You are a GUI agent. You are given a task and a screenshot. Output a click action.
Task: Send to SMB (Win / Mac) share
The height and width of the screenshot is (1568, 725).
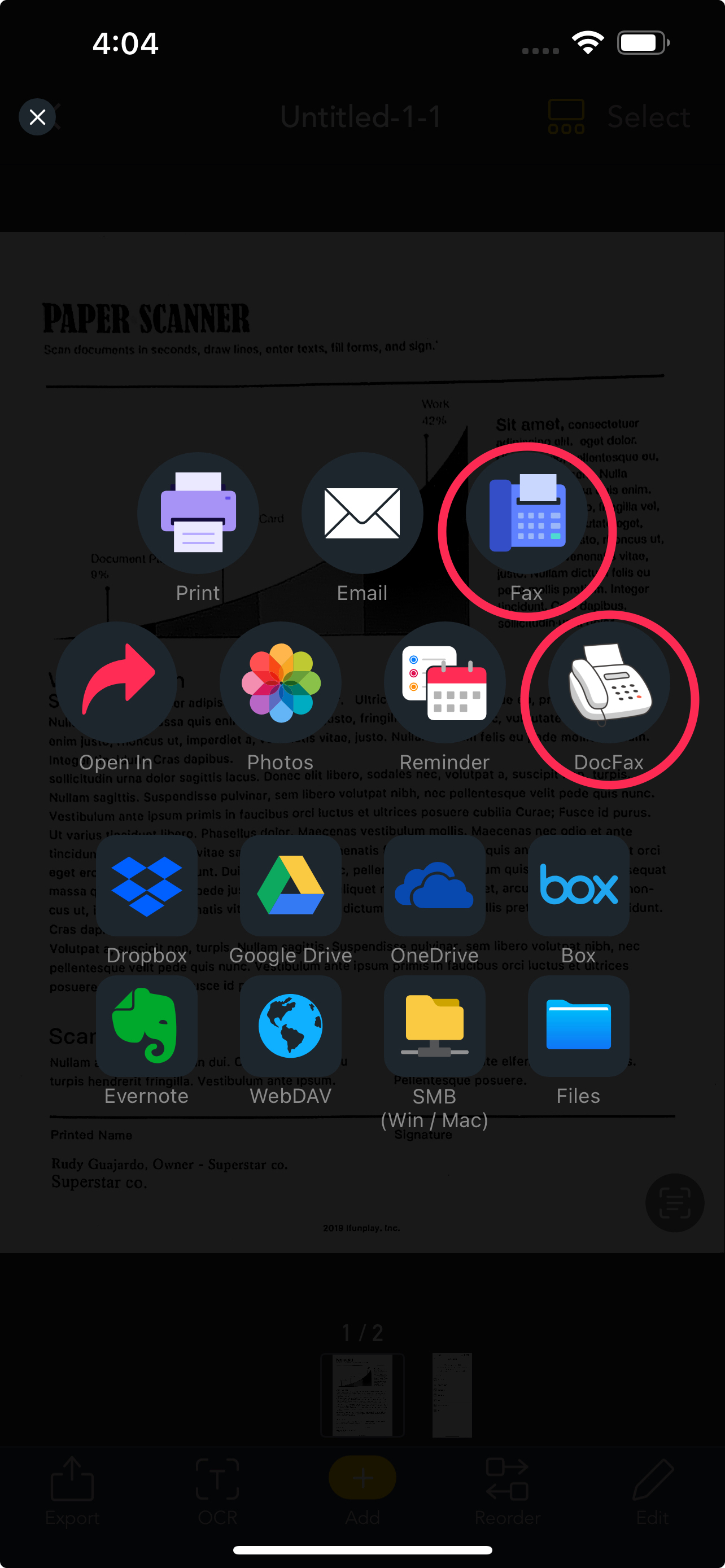pyautogui.click(x=435, y=1026)
